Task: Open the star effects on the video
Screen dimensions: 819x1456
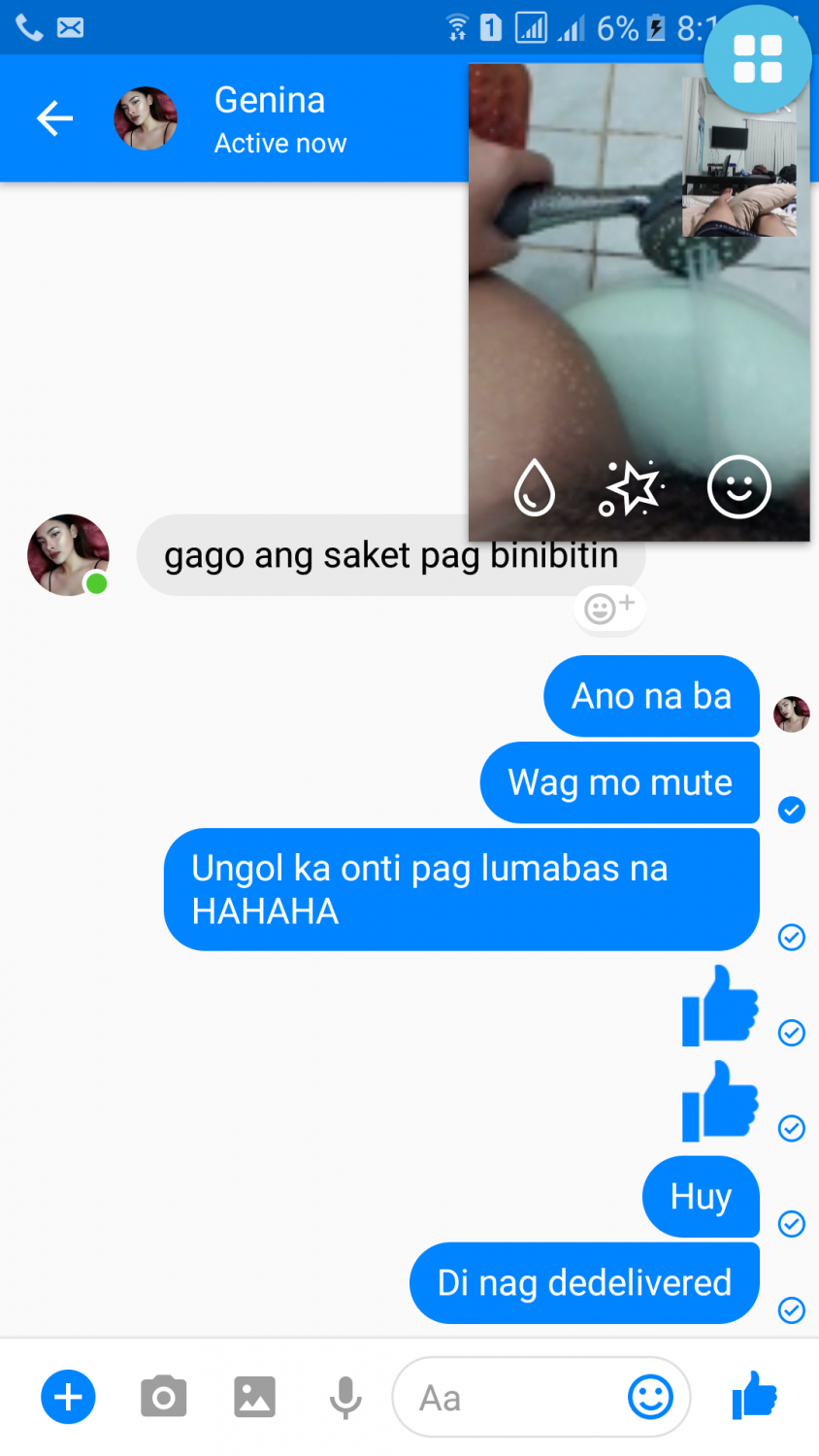Action: [632, 487]
